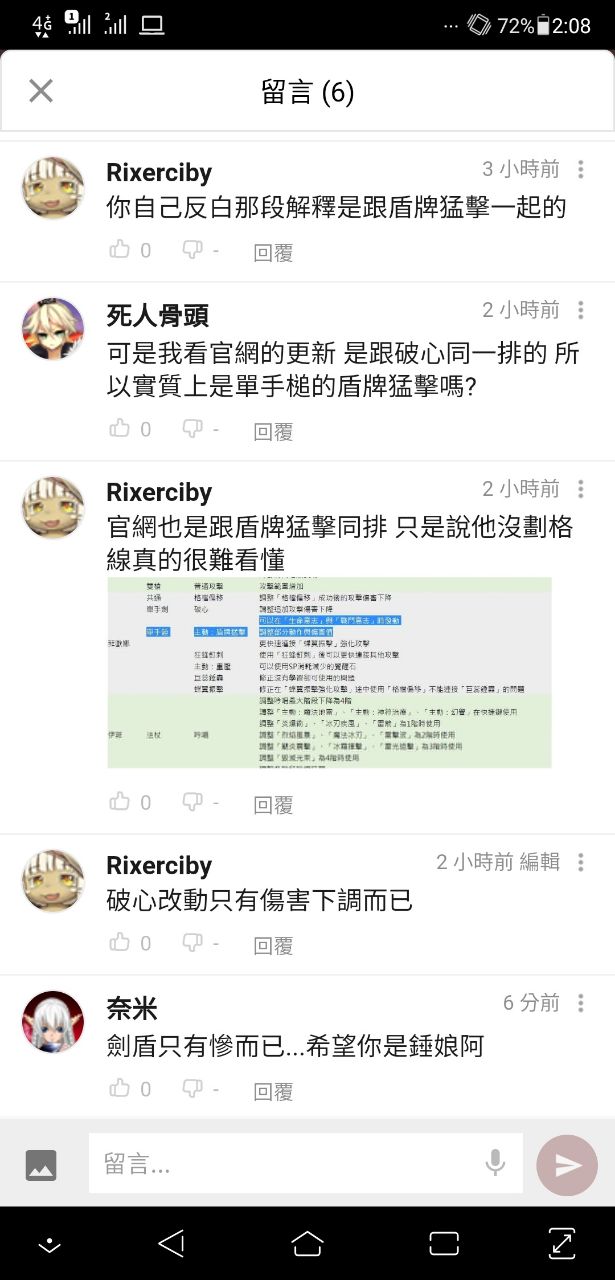Attach an image to your comment
Screen dimensions: 615x1280
pos(41,1164)
